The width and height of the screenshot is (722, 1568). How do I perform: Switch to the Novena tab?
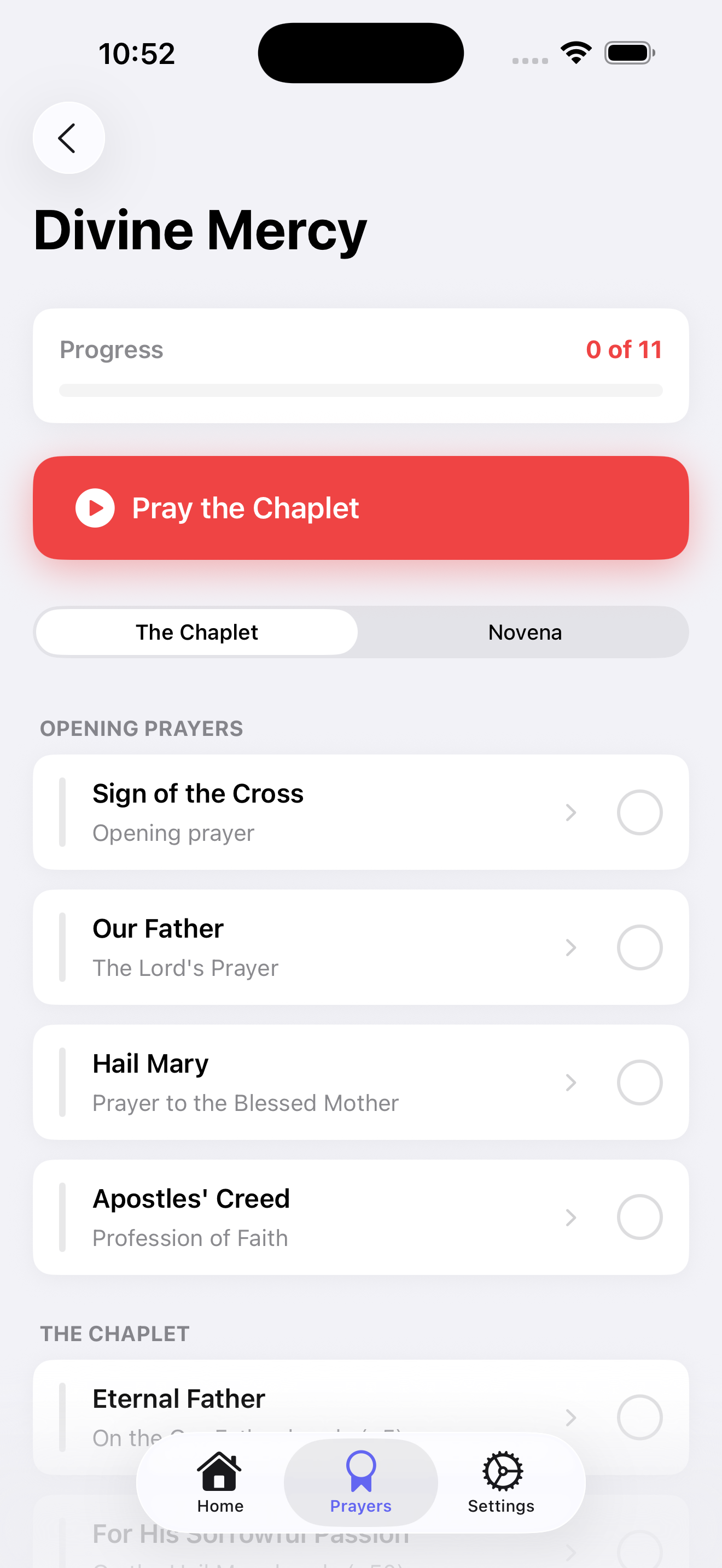pos(523,632)
